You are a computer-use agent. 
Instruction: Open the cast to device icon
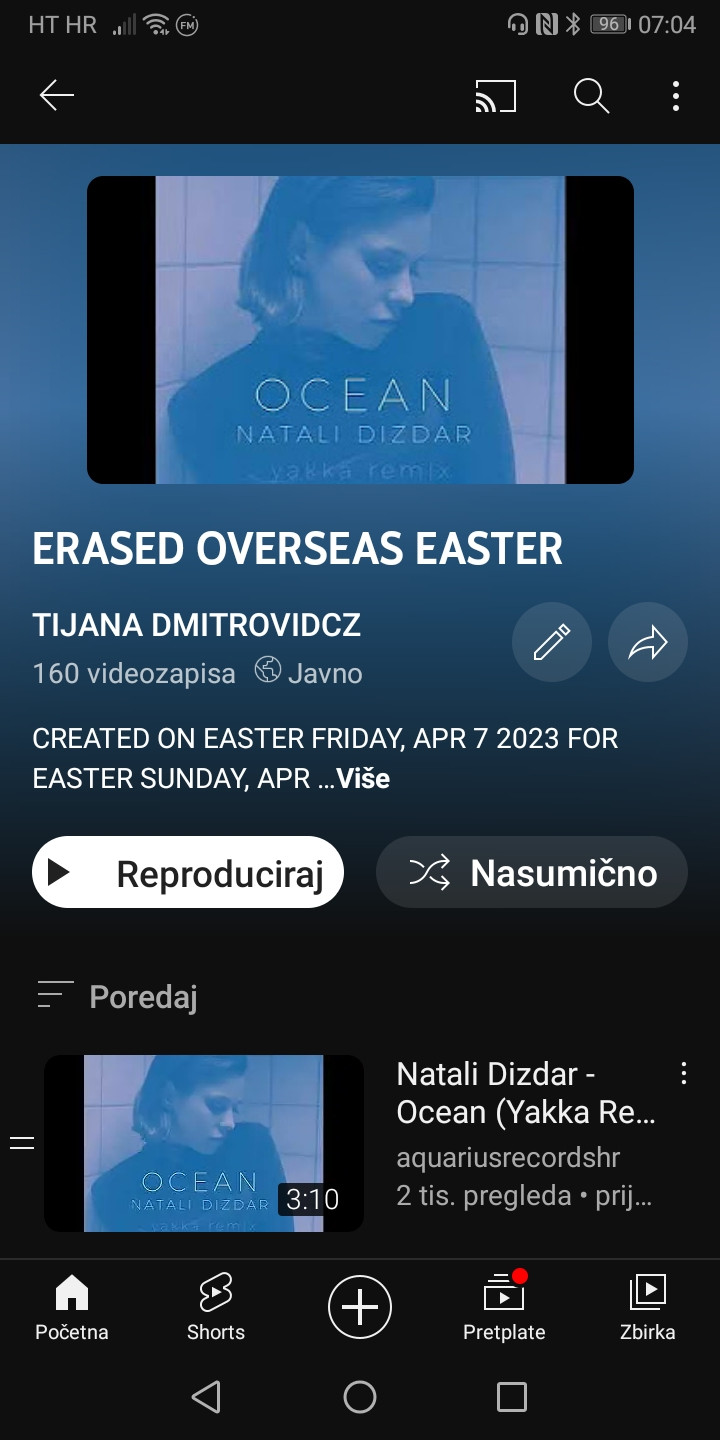click(495, 96)
